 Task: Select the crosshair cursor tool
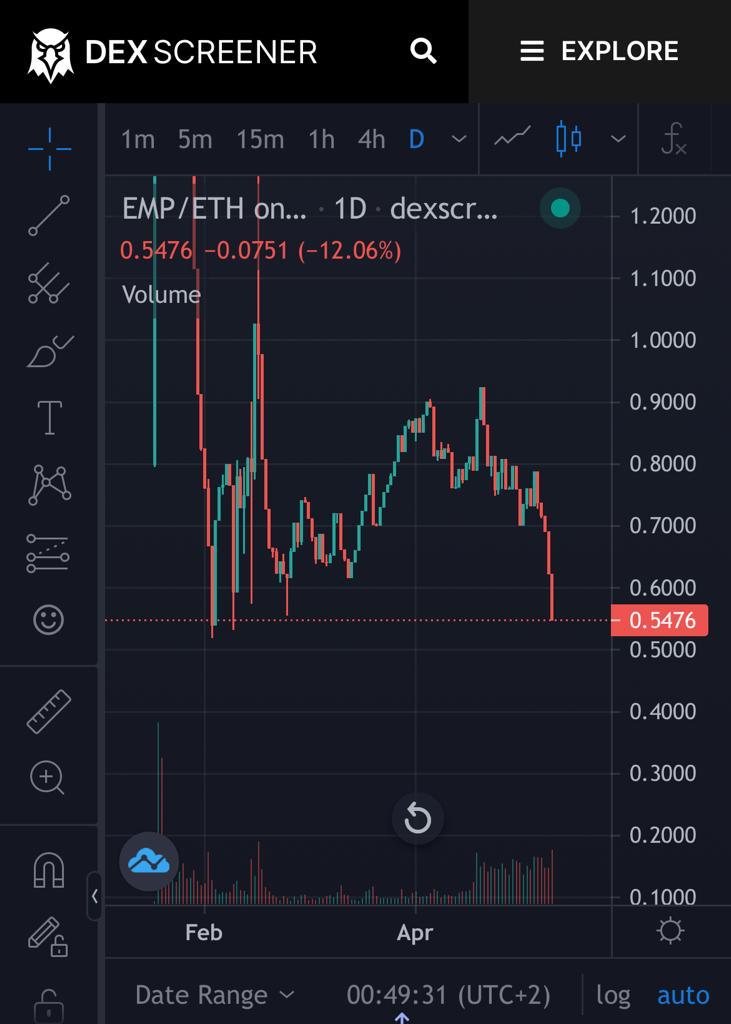pyautogui.click(x=48, y=146)
